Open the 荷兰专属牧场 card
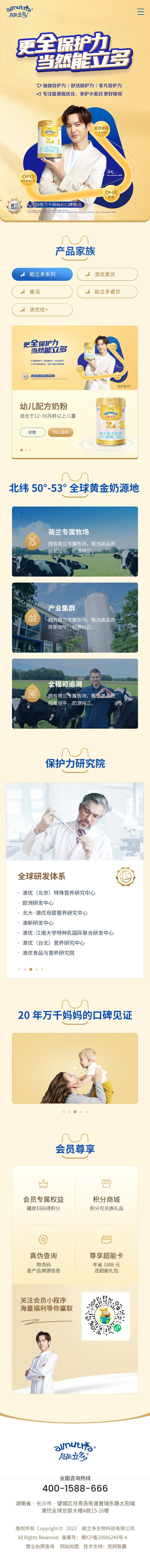 point(75,533)
